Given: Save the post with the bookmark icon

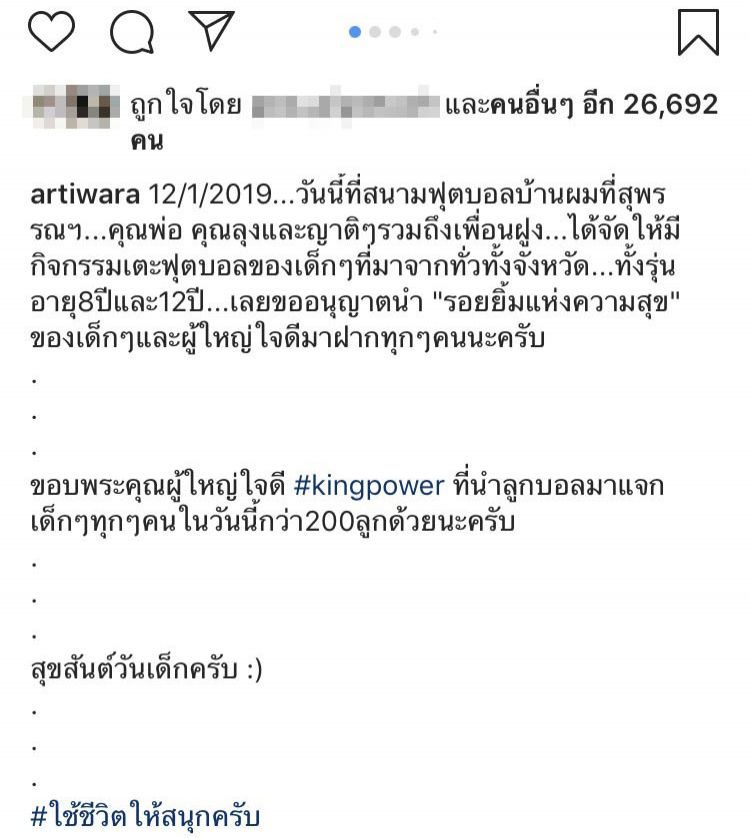Looking at the screenshot, I should (x=698, y=32).
